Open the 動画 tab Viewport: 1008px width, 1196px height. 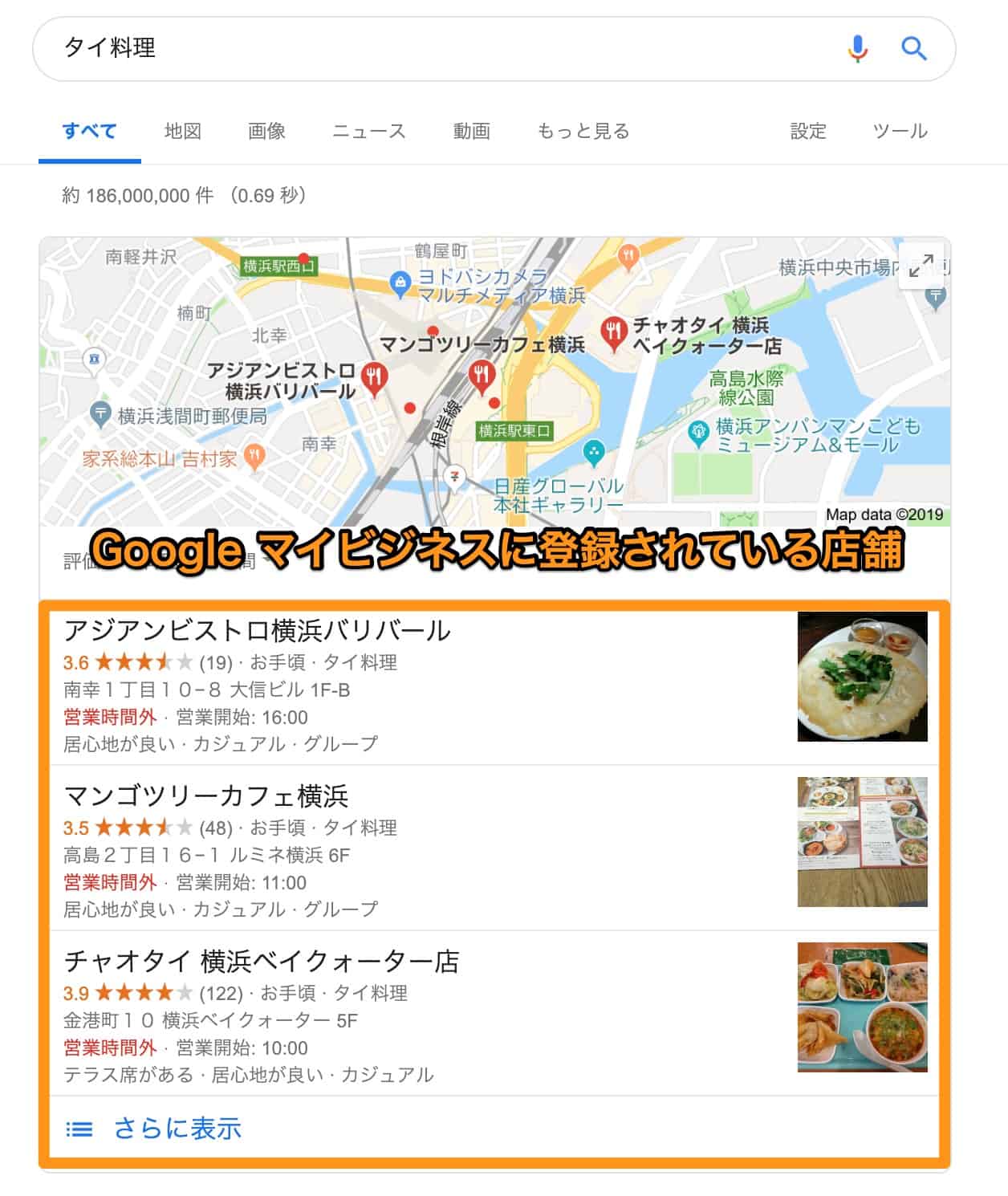471,131
